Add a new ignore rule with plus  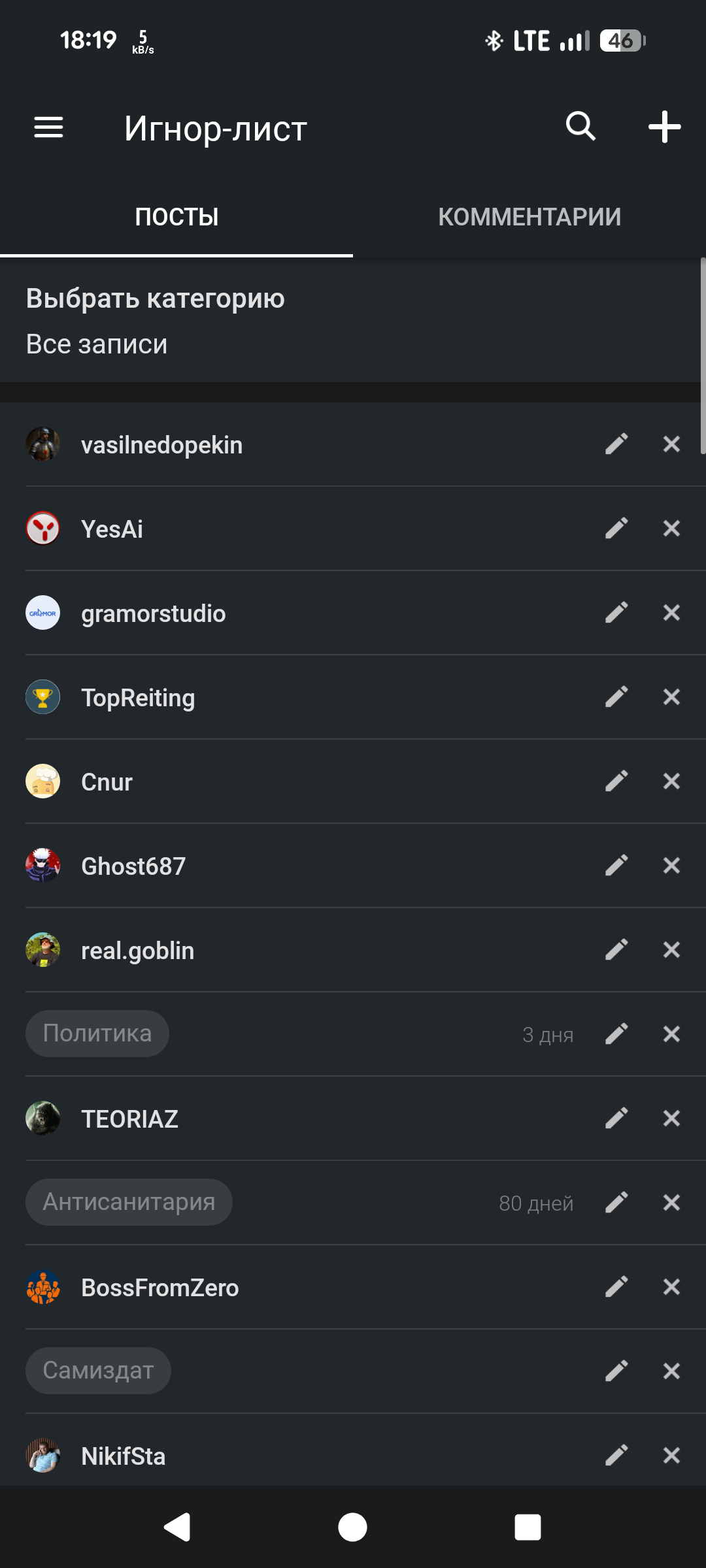pyautogui.click(x=664, y=127)
